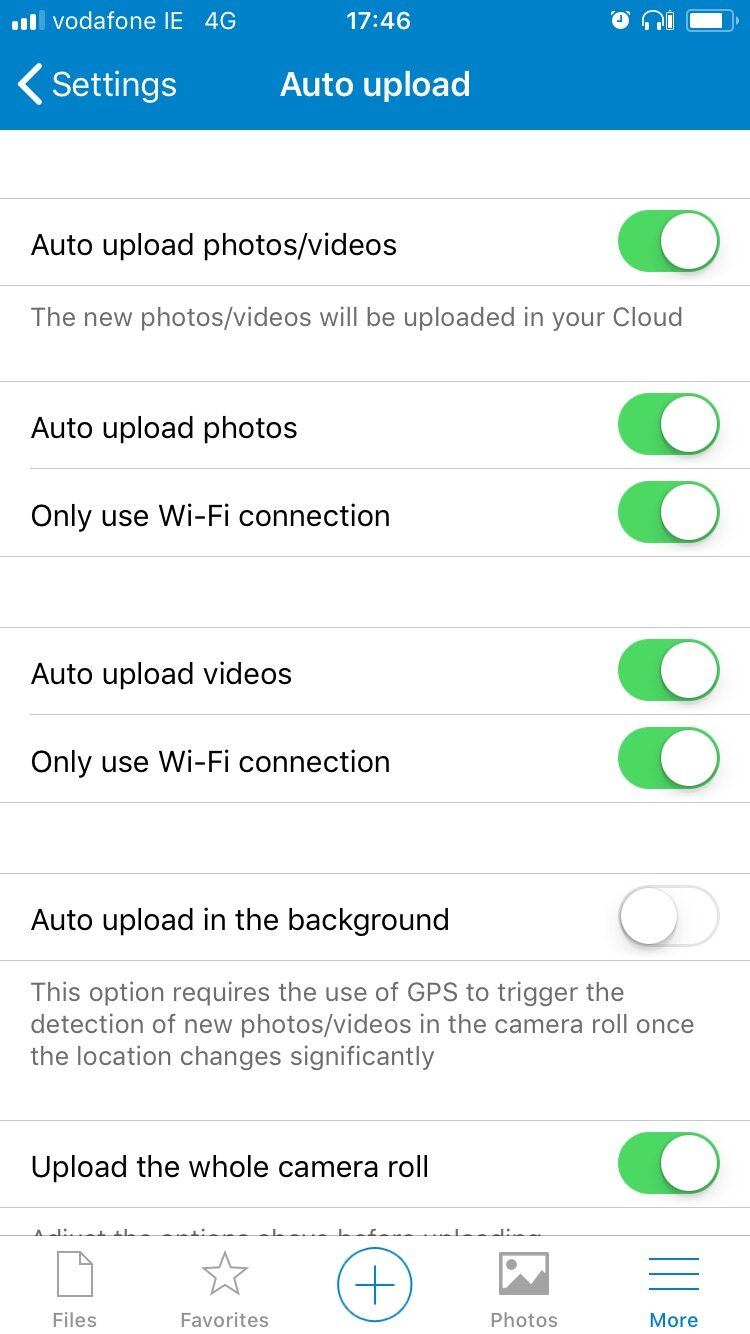
Task: Turn off Auto upload videos
Action: click(x=667, y=670)
